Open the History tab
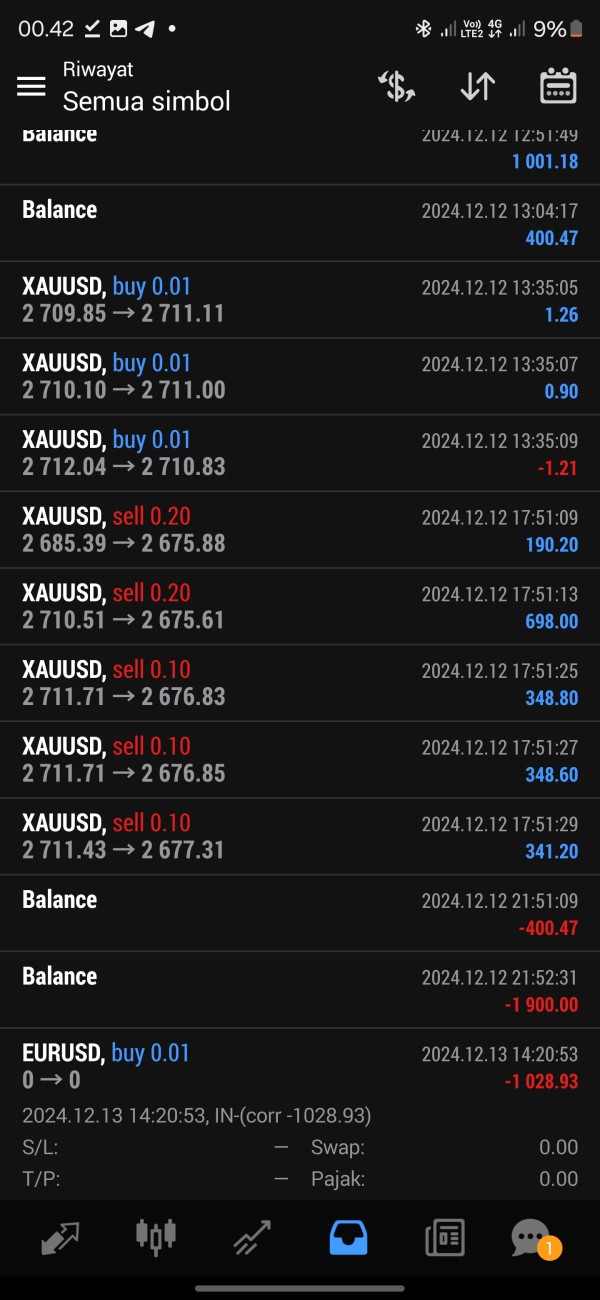The height and width of the screenshot is (1300, 600). (x=348, y=1237)
